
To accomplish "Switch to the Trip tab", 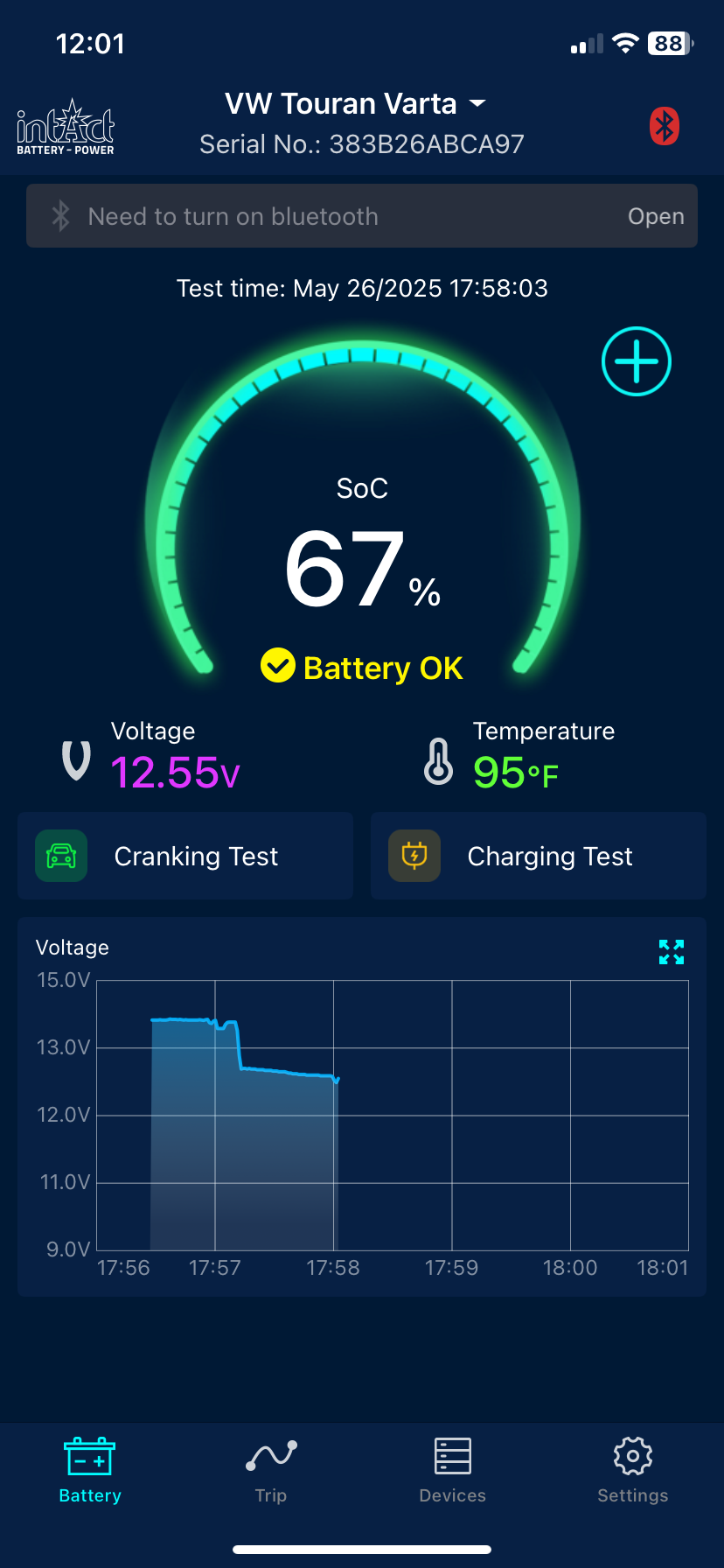I will [271, 1471].
